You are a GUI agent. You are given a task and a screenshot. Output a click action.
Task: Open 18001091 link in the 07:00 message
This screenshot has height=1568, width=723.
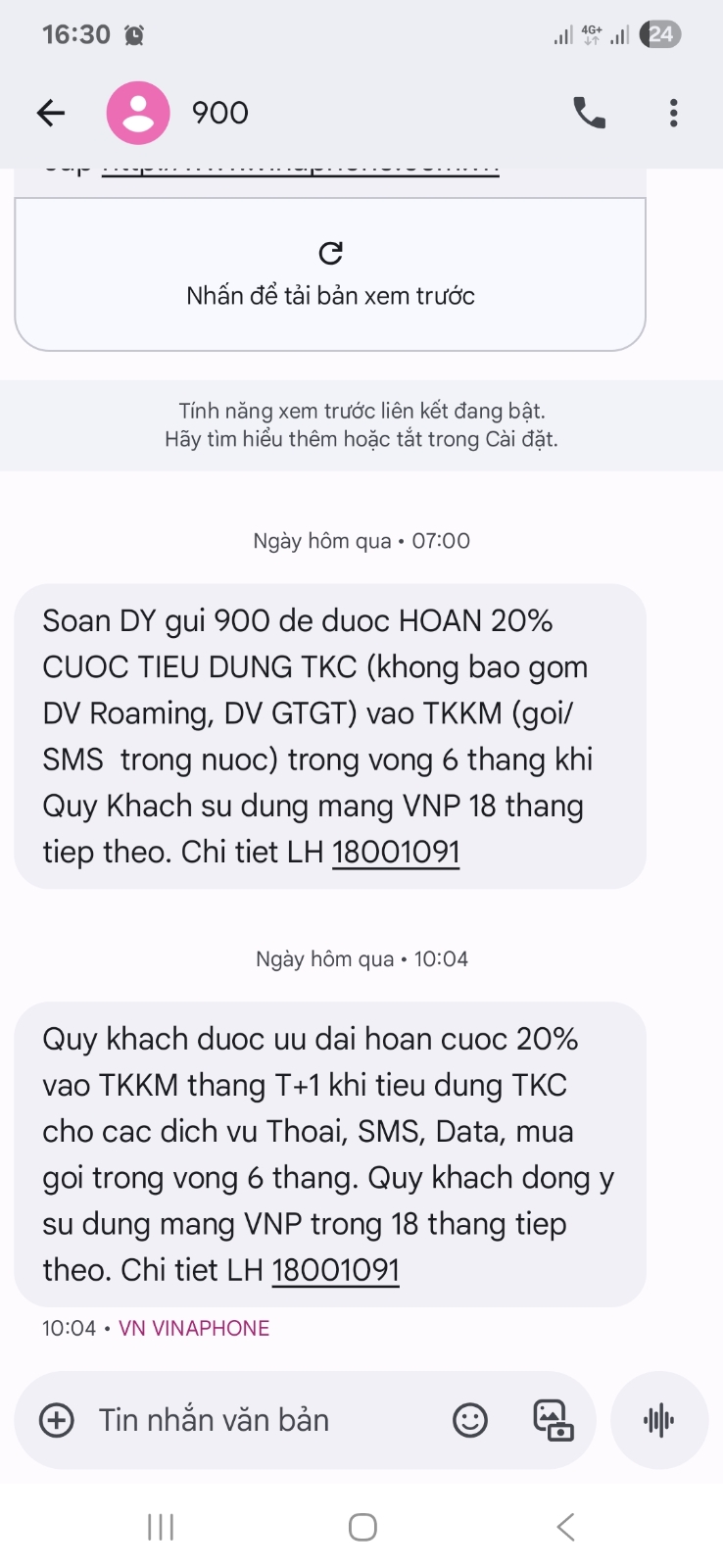pyautogui.click(x=396, y=852)
